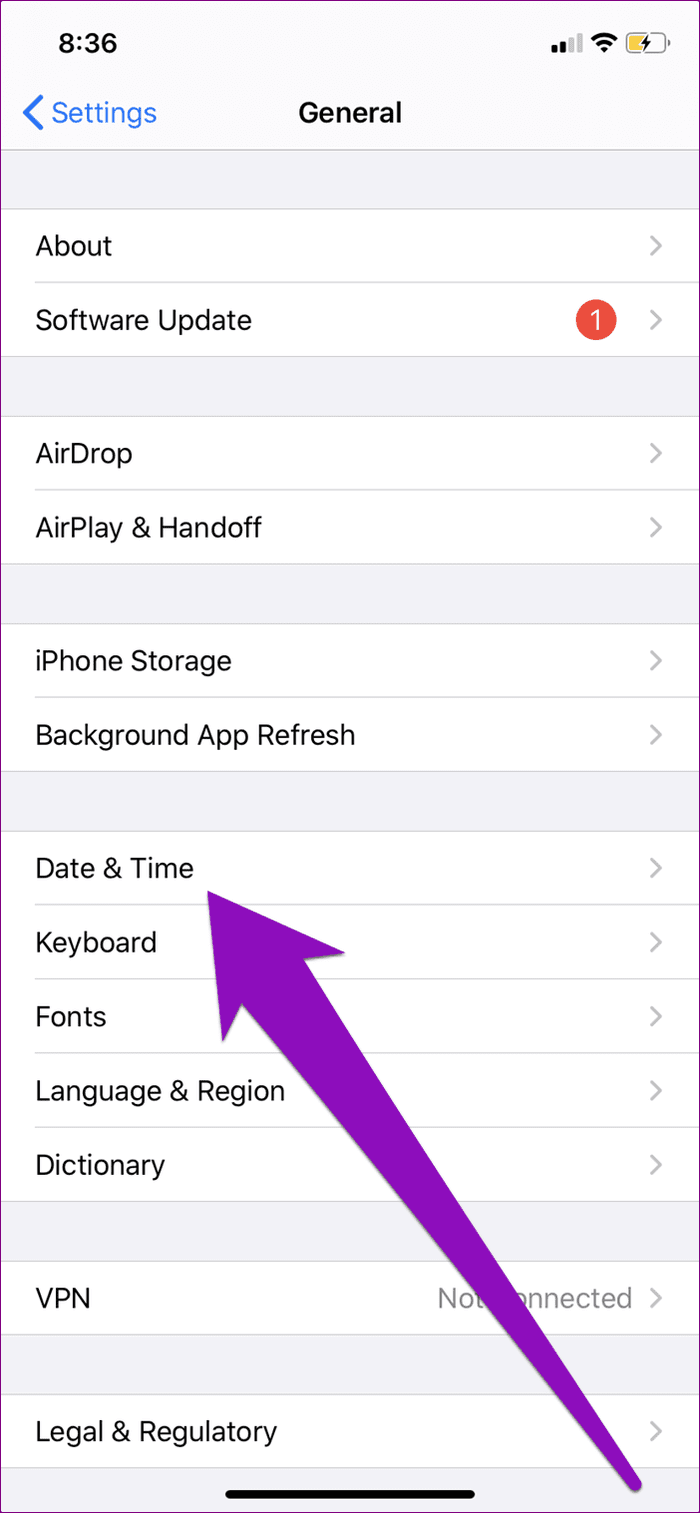The height and width of the screenshot is (1513, 700).
Task: Open VPN settings
Action: pos(350,1298)
